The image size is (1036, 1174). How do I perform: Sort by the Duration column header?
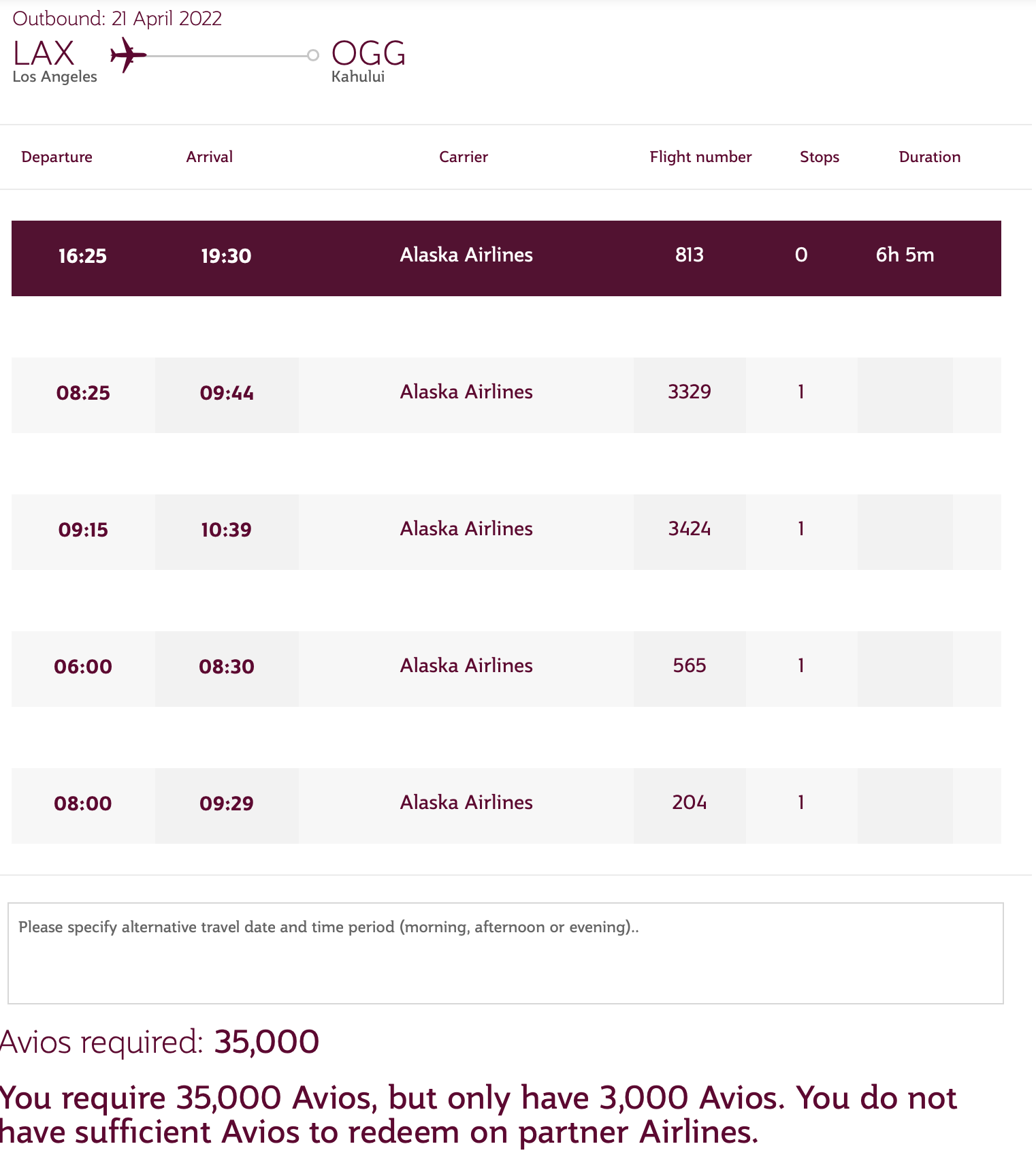click(929, 157)
